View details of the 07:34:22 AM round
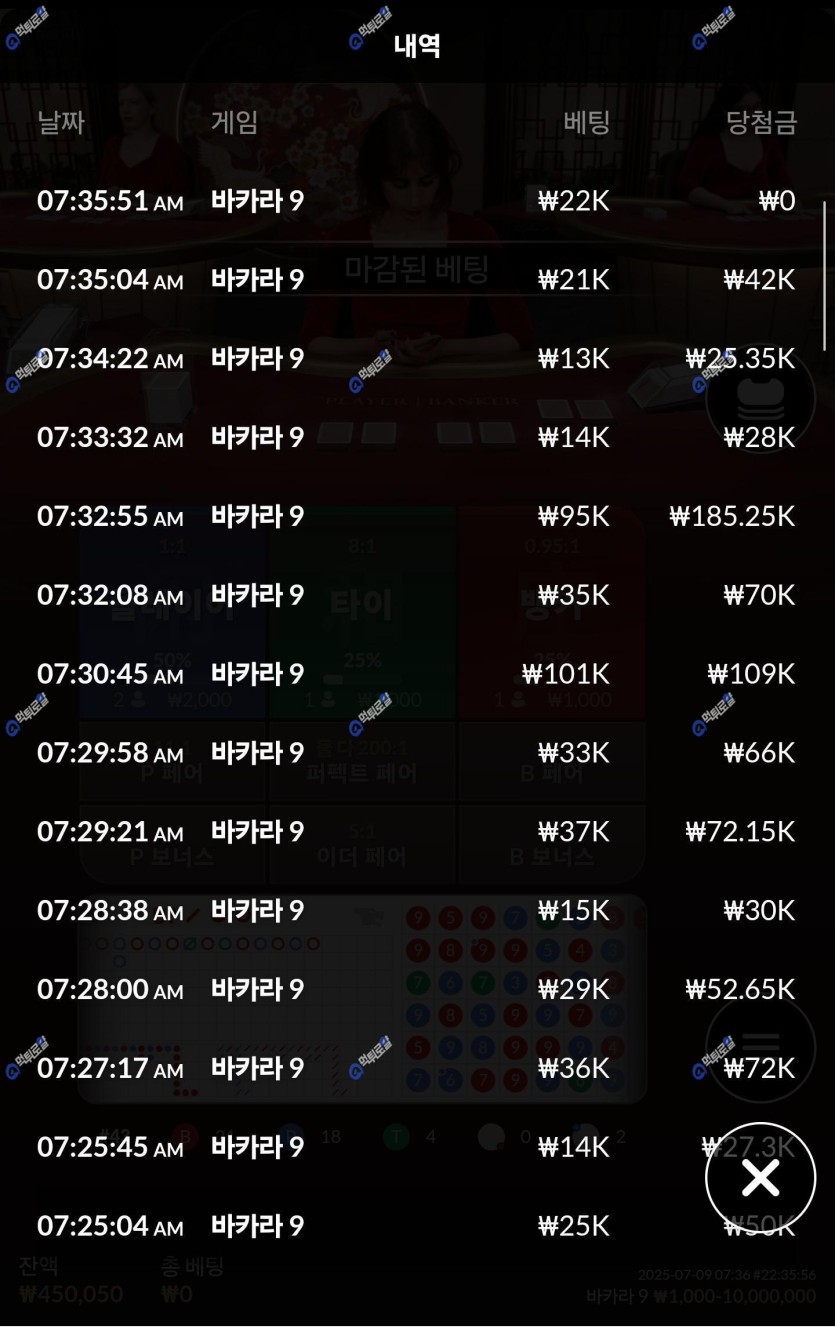The height and width of the screenshot is (1329, 835). pos(416,359)
